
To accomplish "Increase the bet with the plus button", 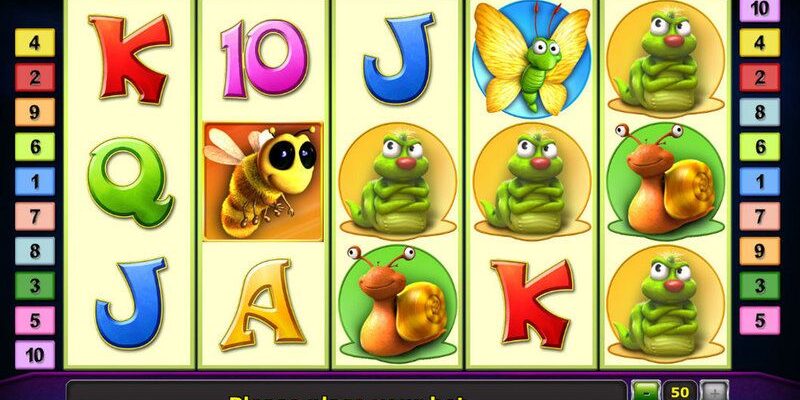I will click(714, 391).
